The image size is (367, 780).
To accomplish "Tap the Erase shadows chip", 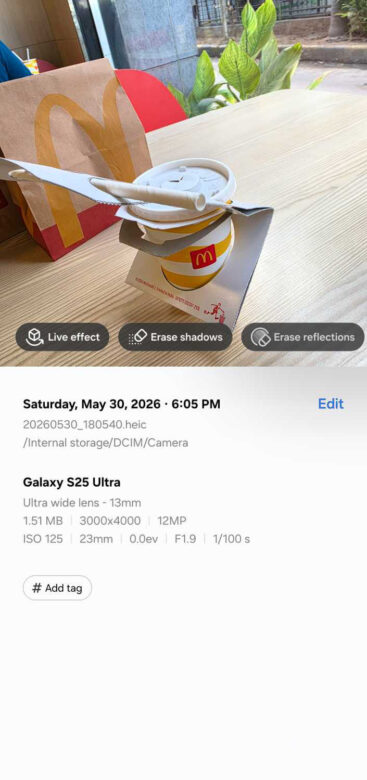I will point(175,337).
